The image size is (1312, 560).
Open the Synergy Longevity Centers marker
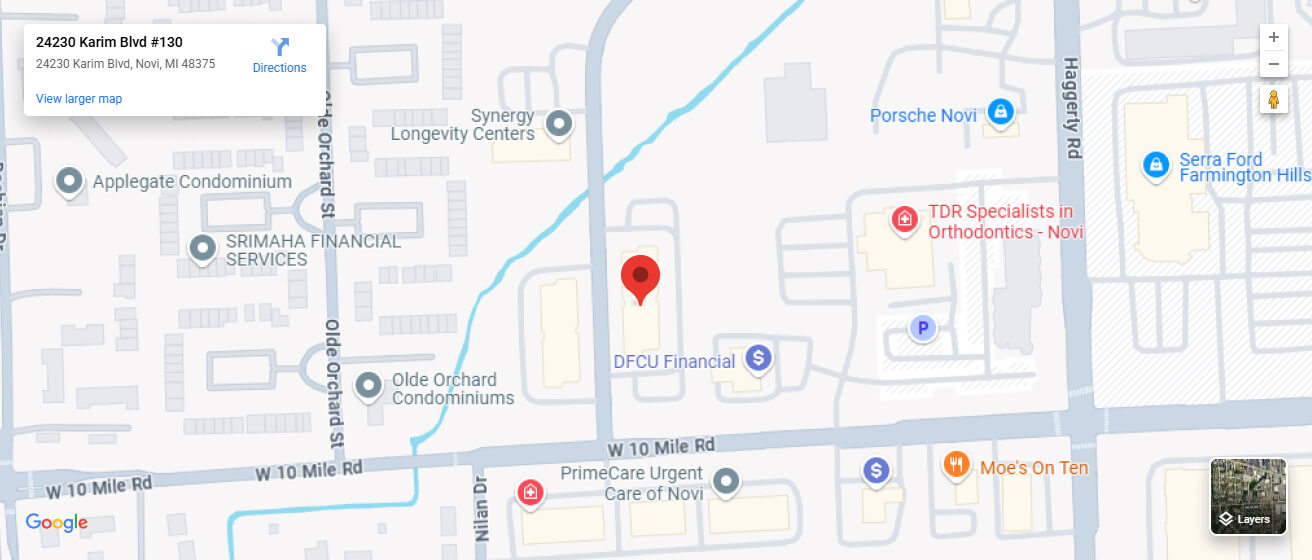pyautogui.click(x=560, y=125)
